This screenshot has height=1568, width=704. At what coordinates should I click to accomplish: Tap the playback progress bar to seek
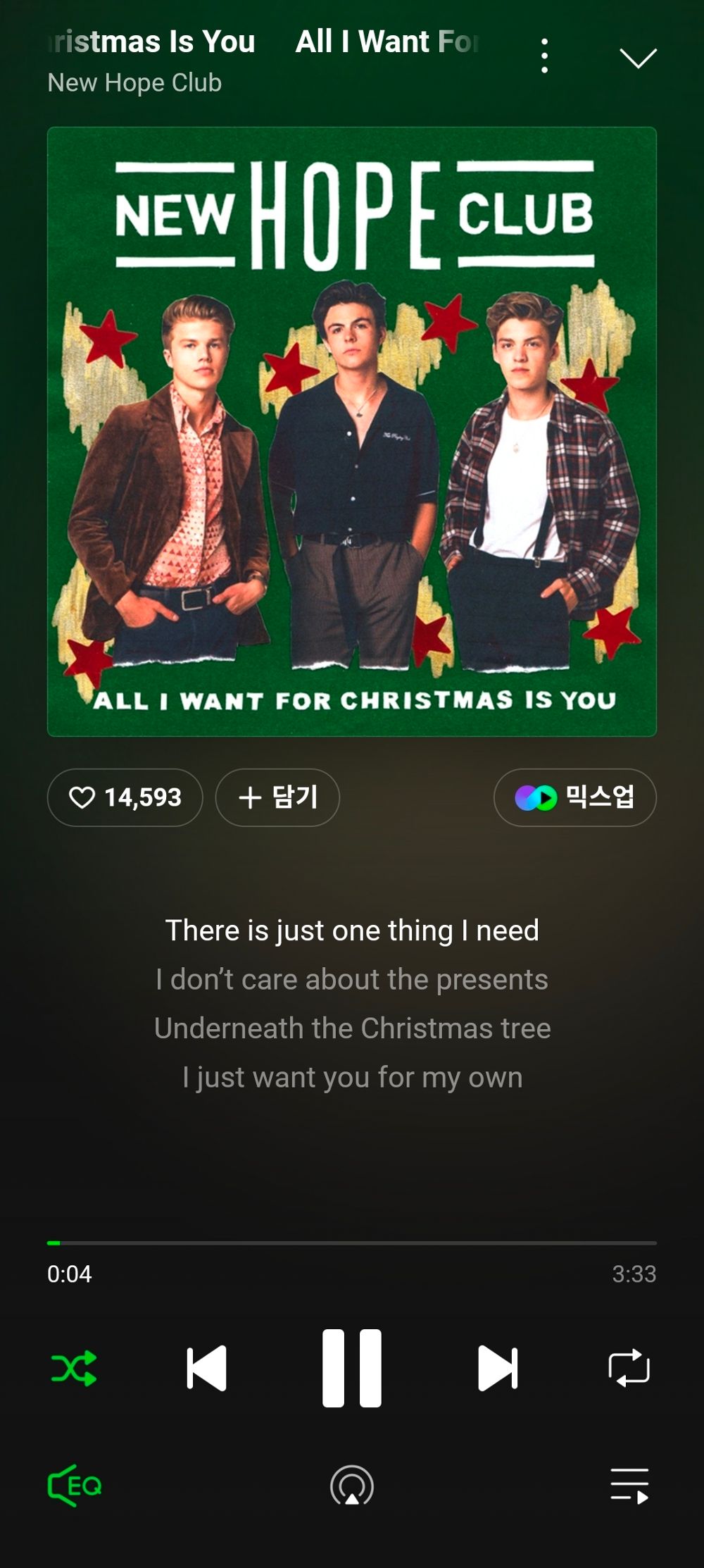click(x=352, y=1243)
